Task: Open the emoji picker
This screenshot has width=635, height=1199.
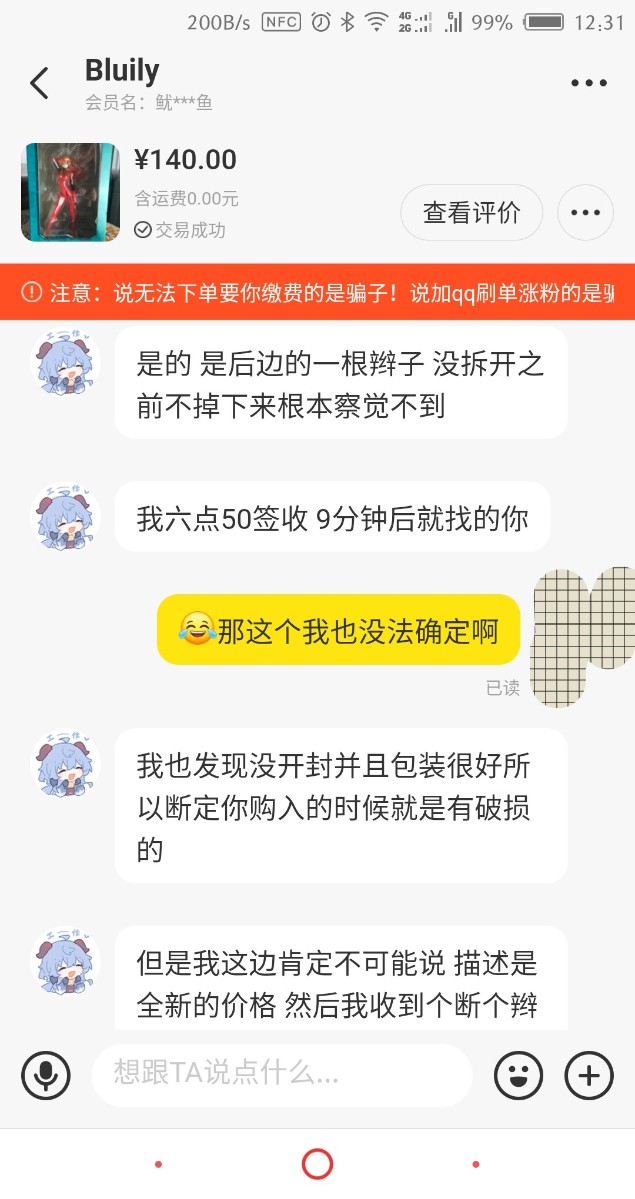Action: pos(519,1076)
